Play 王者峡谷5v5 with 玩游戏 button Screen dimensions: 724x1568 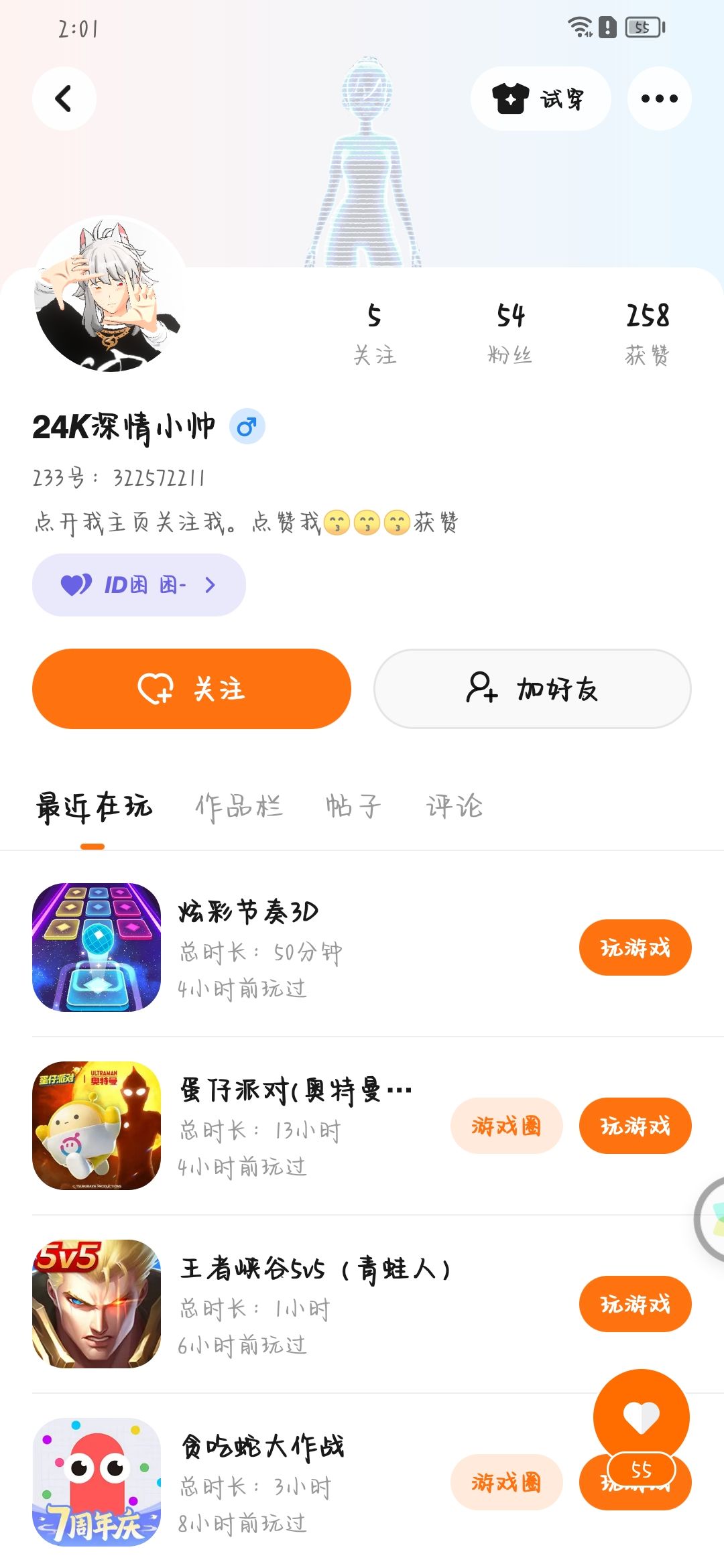635,1304
